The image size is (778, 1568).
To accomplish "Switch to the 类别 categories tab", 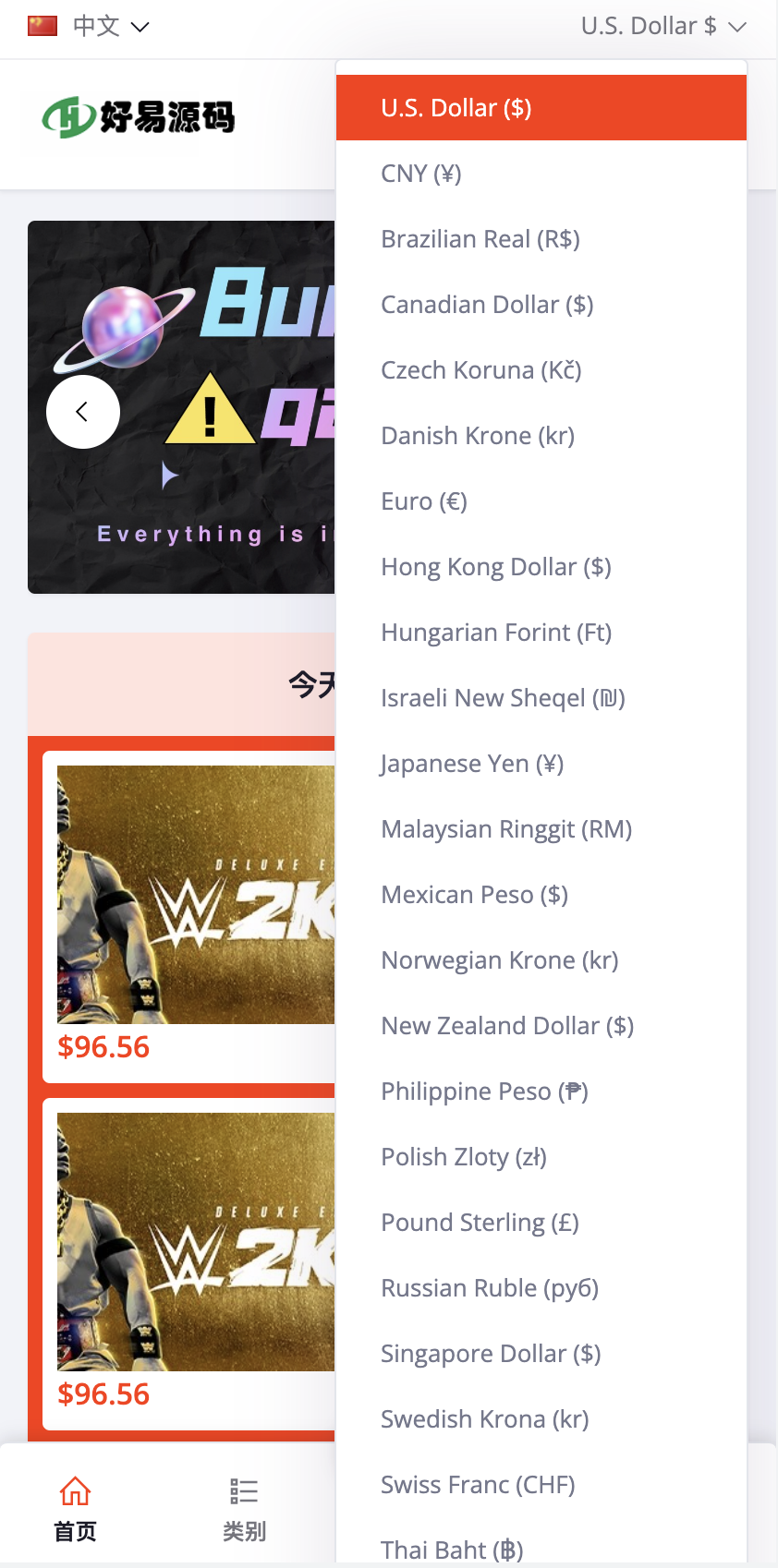I will [244, 1508].
